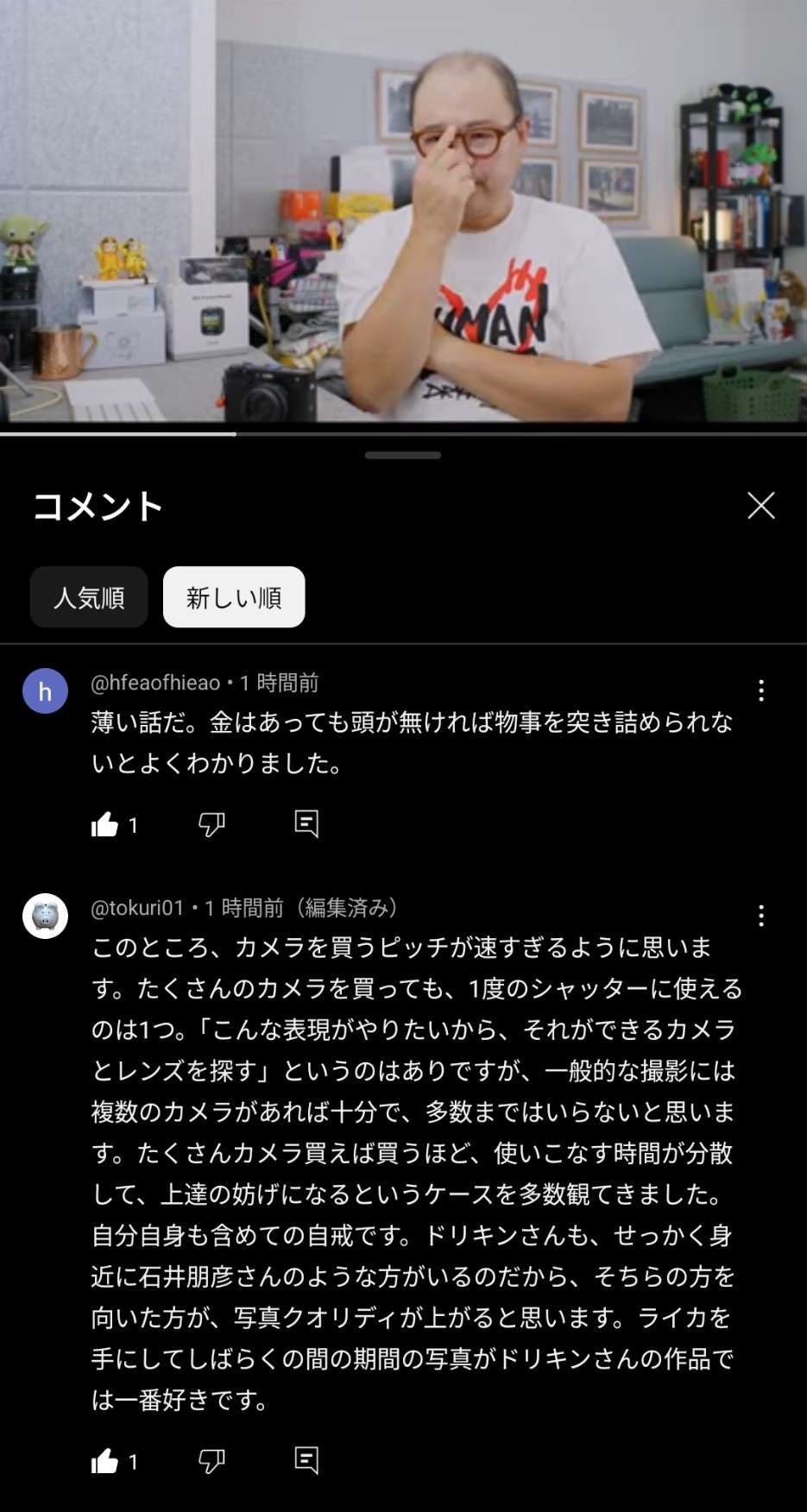Like @tokuri01's comment
The width and height of the screenshot is (807, 1512).
[105, 1461]
